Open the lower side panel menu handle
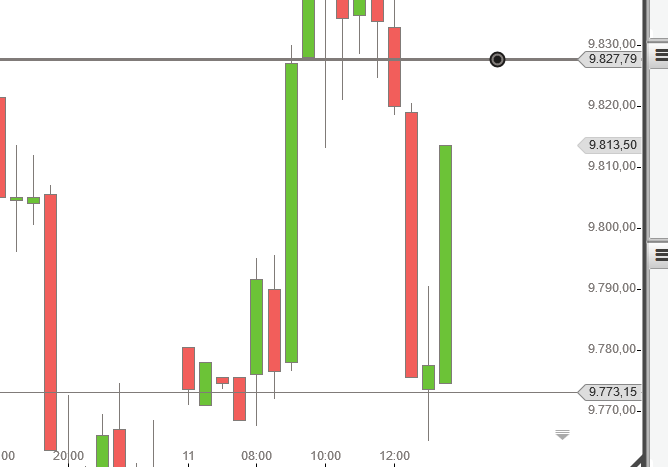668x467 pixels. coord(660,256)
